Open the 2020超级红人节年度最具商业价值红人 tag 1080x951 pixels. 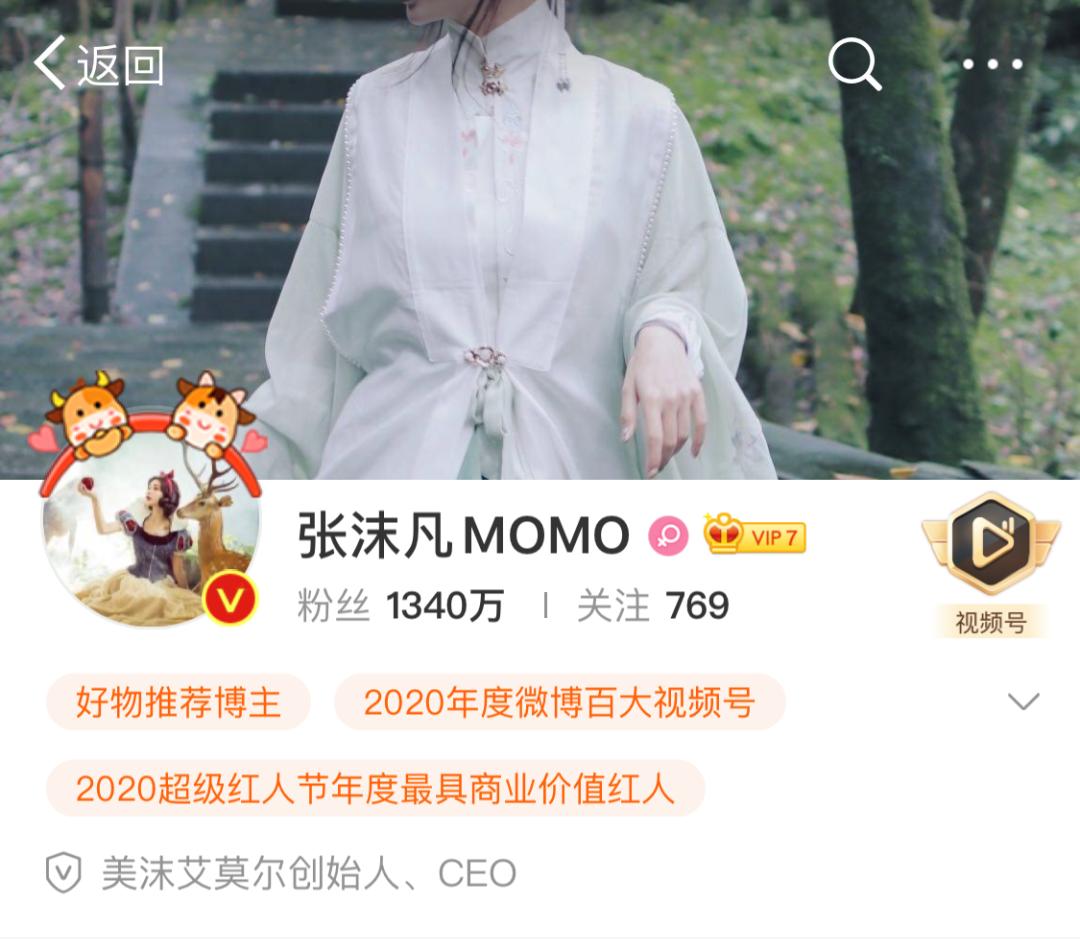click(x=375, y=789)
